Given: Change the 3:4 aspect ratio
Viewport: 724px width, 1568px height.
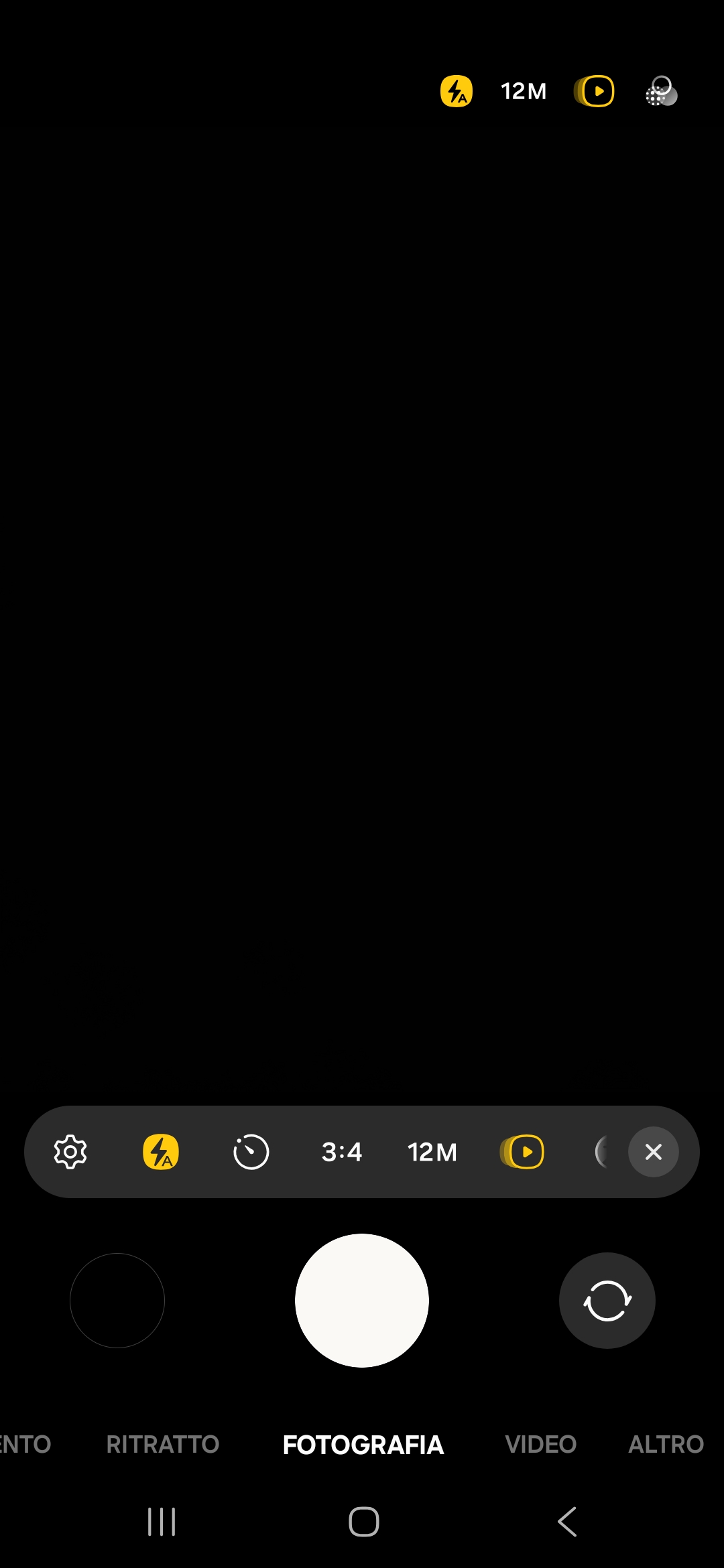Looking at the screenshot, I should coord(342,1152).
